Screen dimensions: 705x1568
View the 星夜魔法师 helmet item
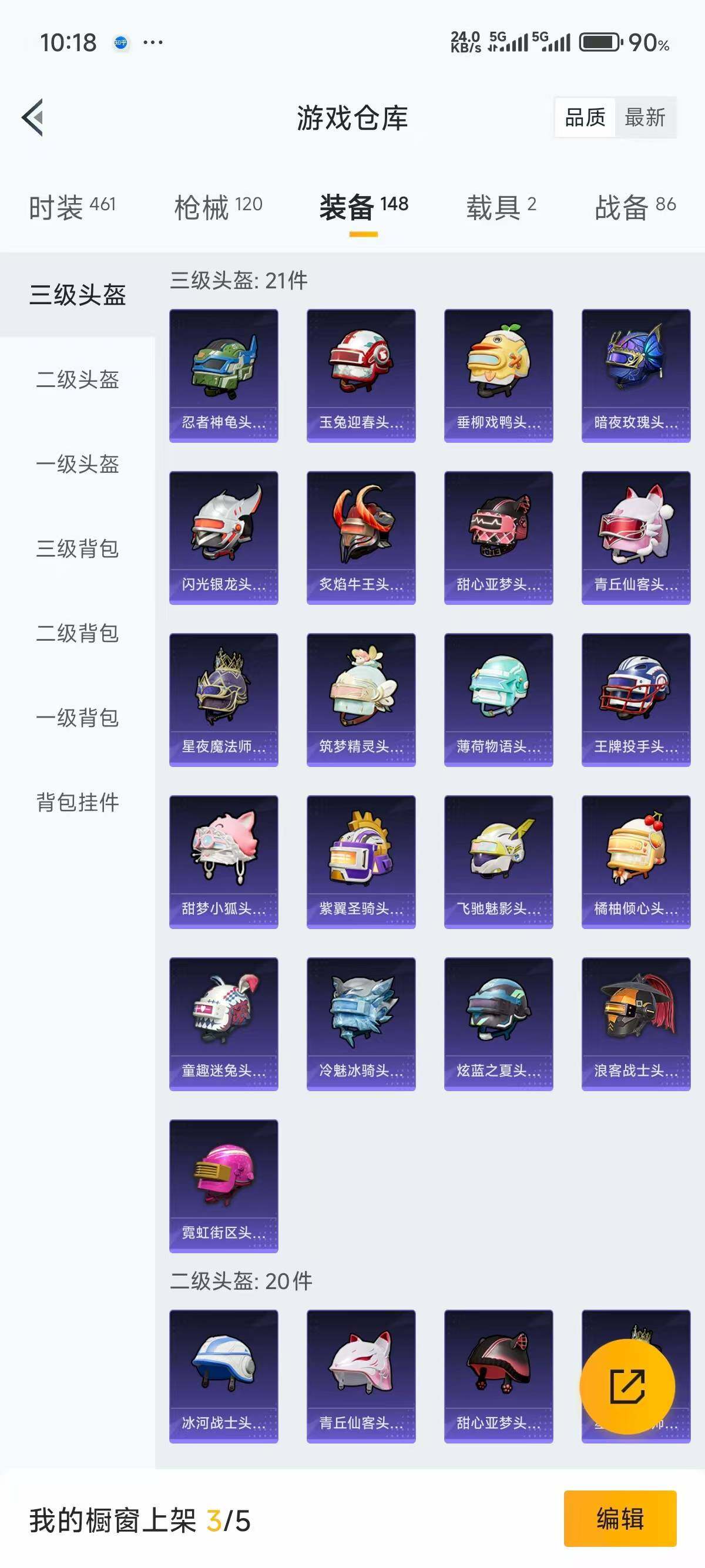[223, 699]
